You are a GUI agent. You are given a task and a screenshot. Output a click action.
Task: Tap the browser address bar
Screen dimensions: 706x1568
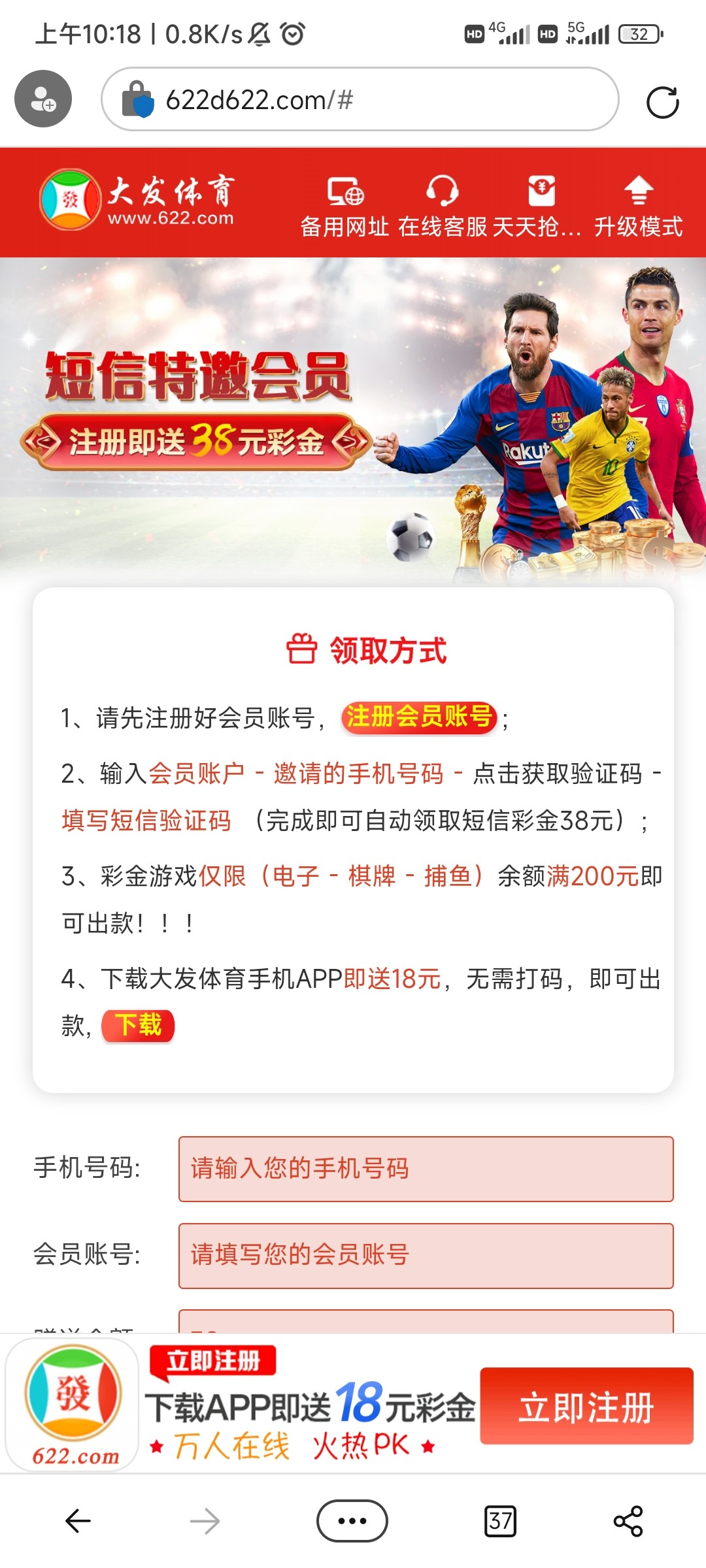360,99
